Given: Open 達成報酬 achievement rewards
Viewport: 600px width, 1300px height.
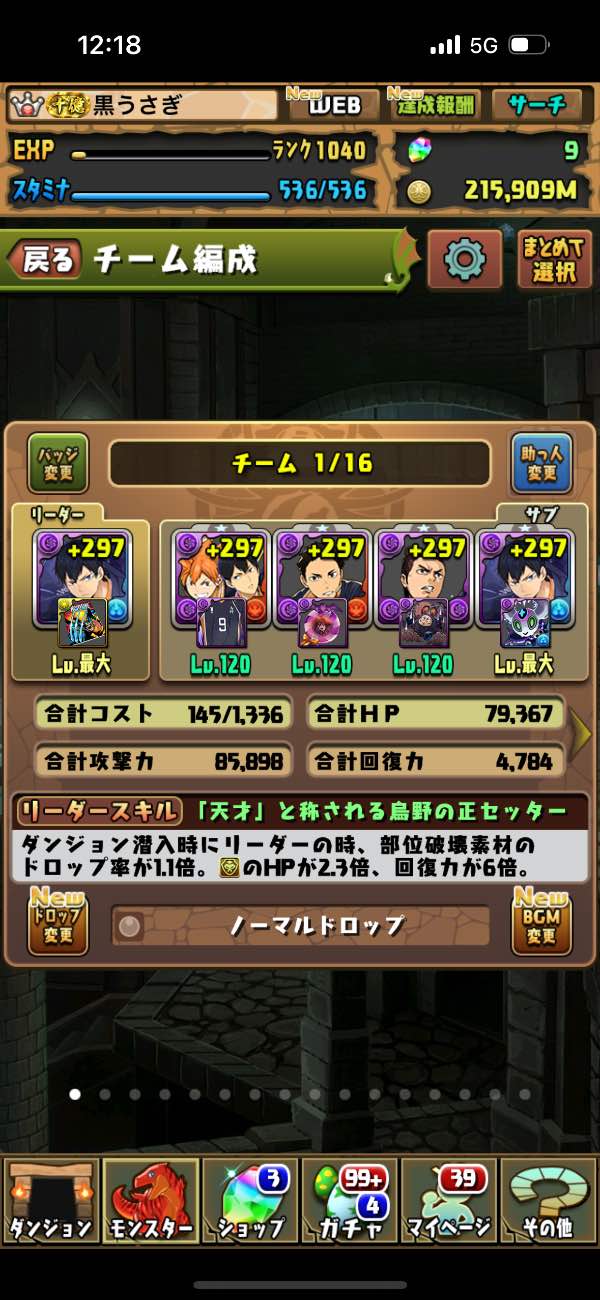Looking at the screenshot, I should pyautogui.click(x=435, y=104).
